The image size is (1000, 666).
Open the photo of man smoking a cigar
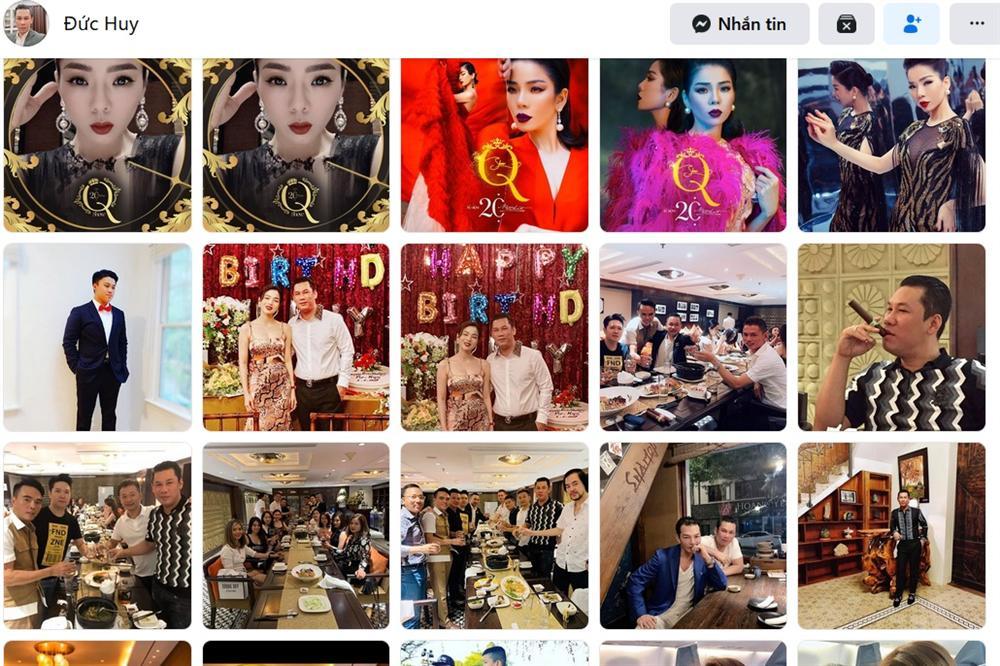pos(891,337)
